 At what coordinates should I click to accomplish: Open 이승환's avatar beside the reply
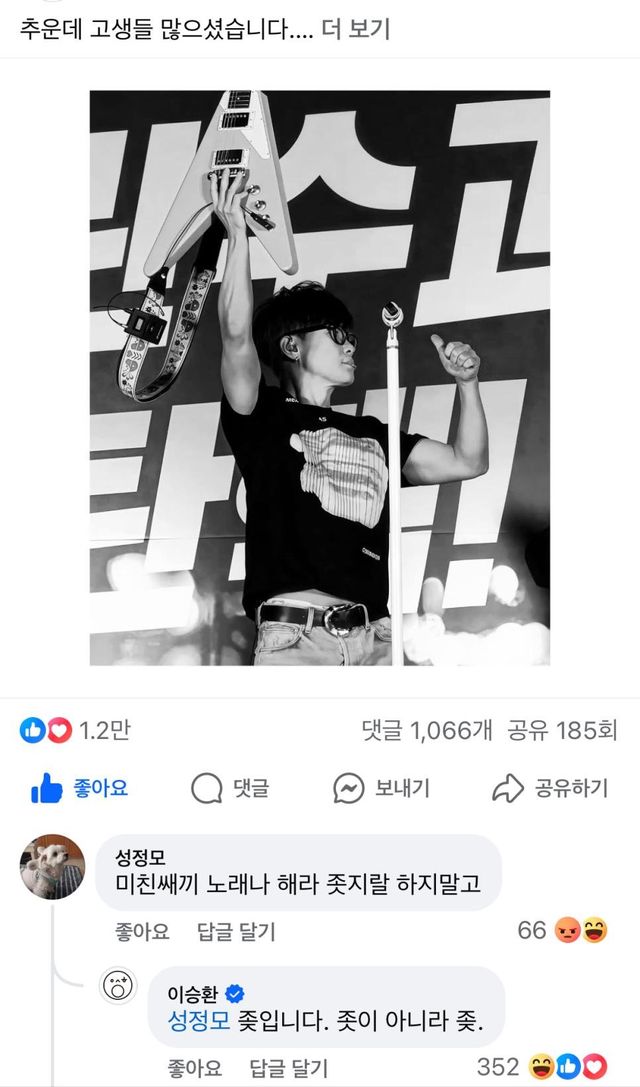coord(119,988)
